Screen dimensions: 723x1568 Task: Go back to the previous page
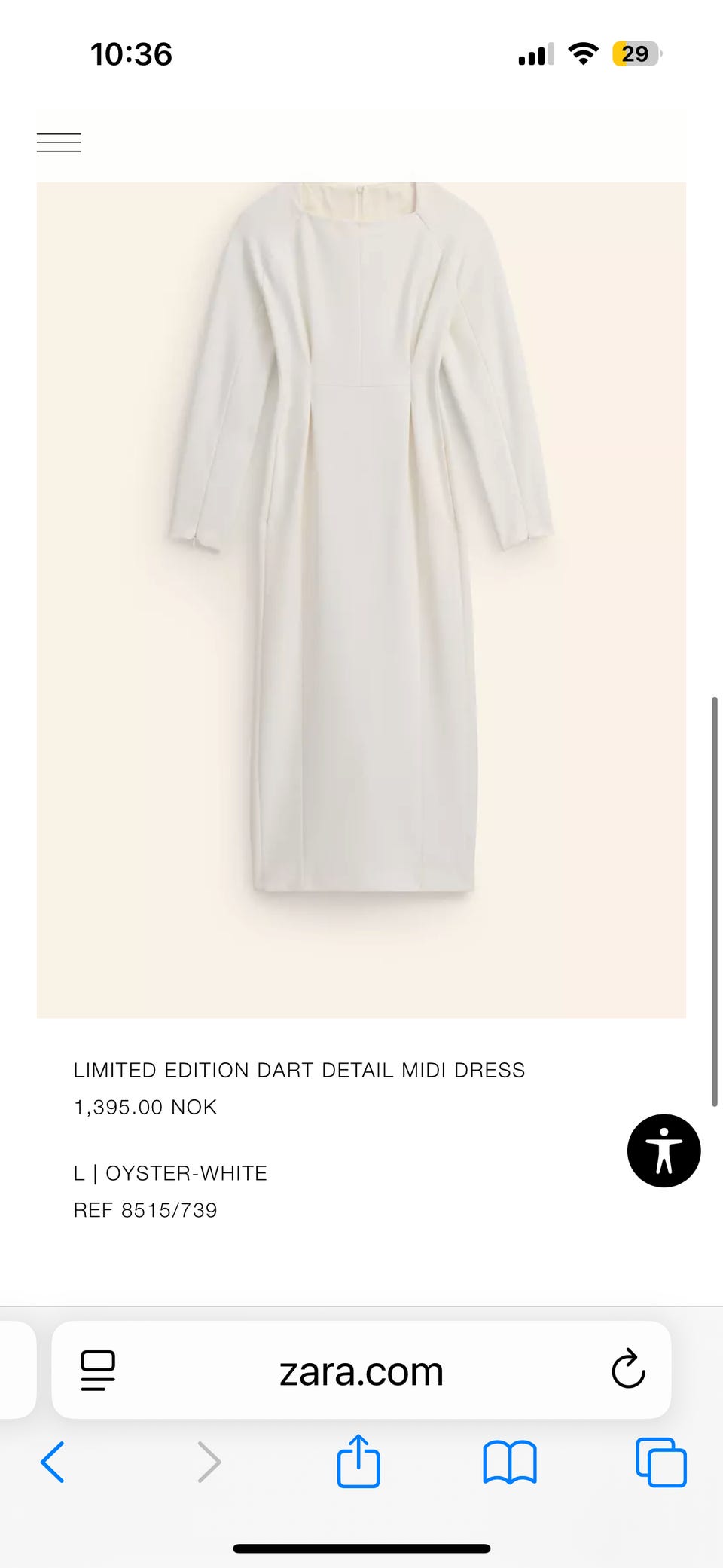click(x=53, y=1463)
